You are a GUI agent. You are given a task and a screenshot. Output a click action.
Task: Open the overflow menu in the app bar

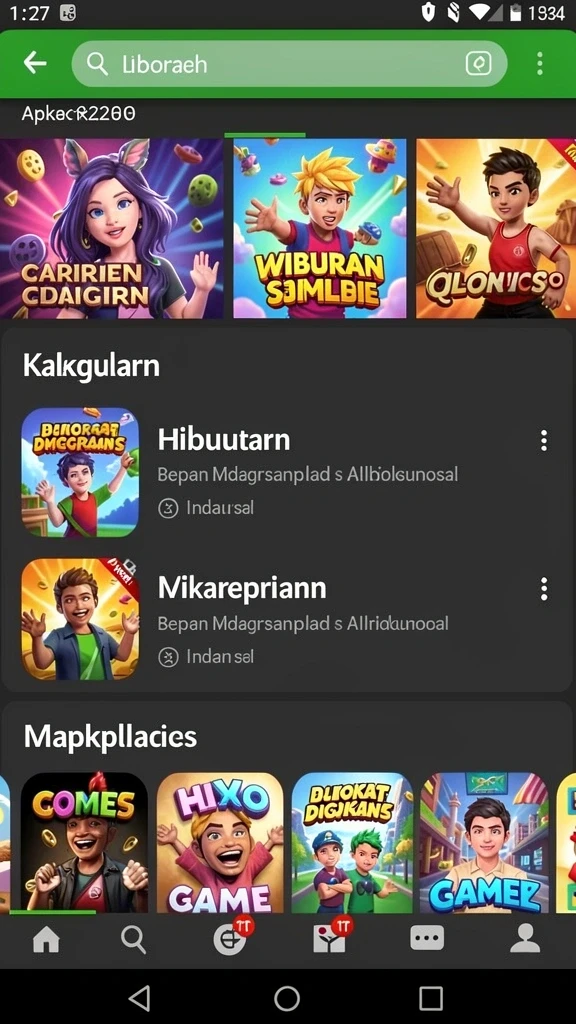click(539, 63)
